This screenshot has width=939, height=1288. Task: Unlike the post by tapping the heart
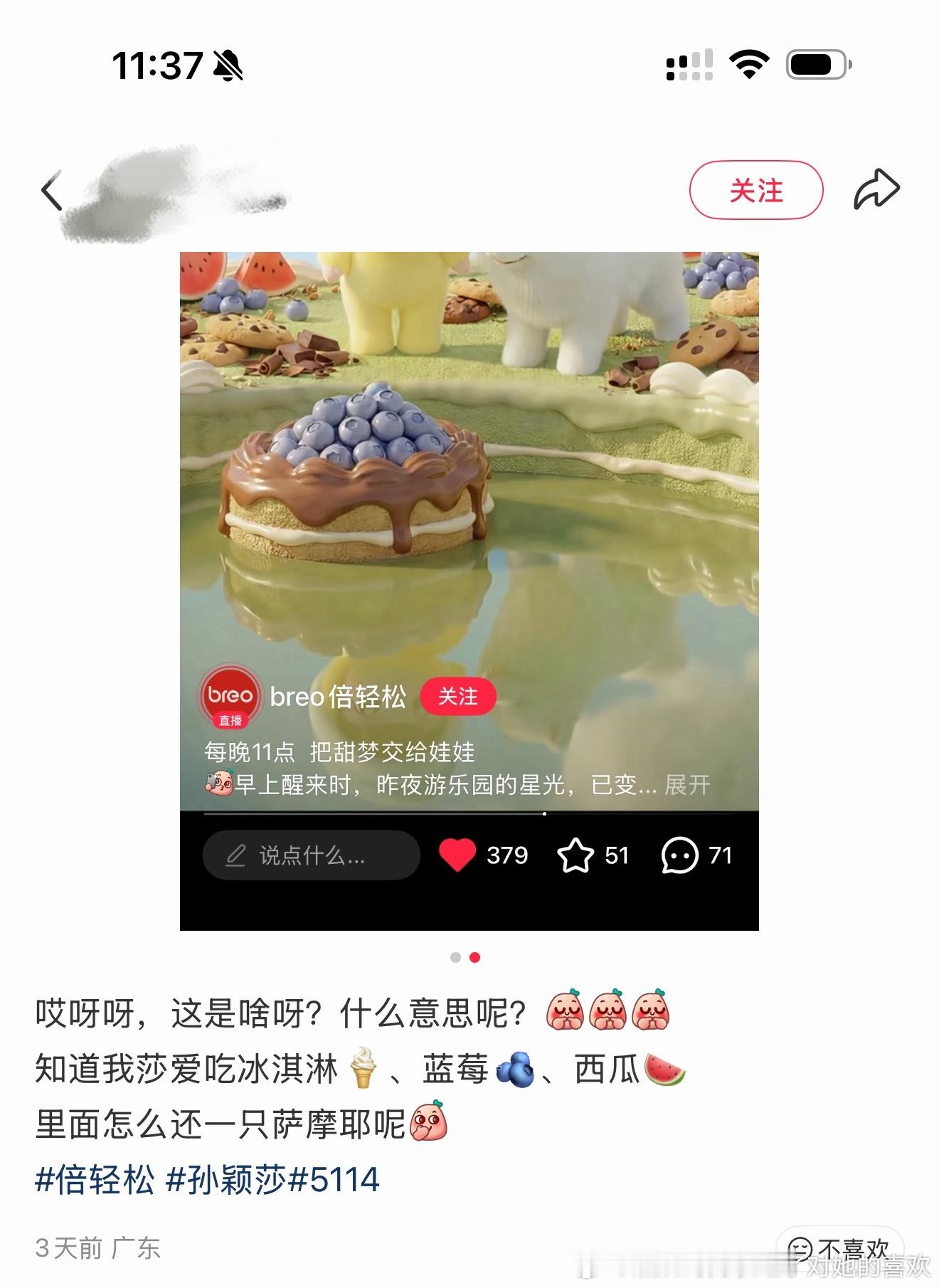[x=459, y=855]
